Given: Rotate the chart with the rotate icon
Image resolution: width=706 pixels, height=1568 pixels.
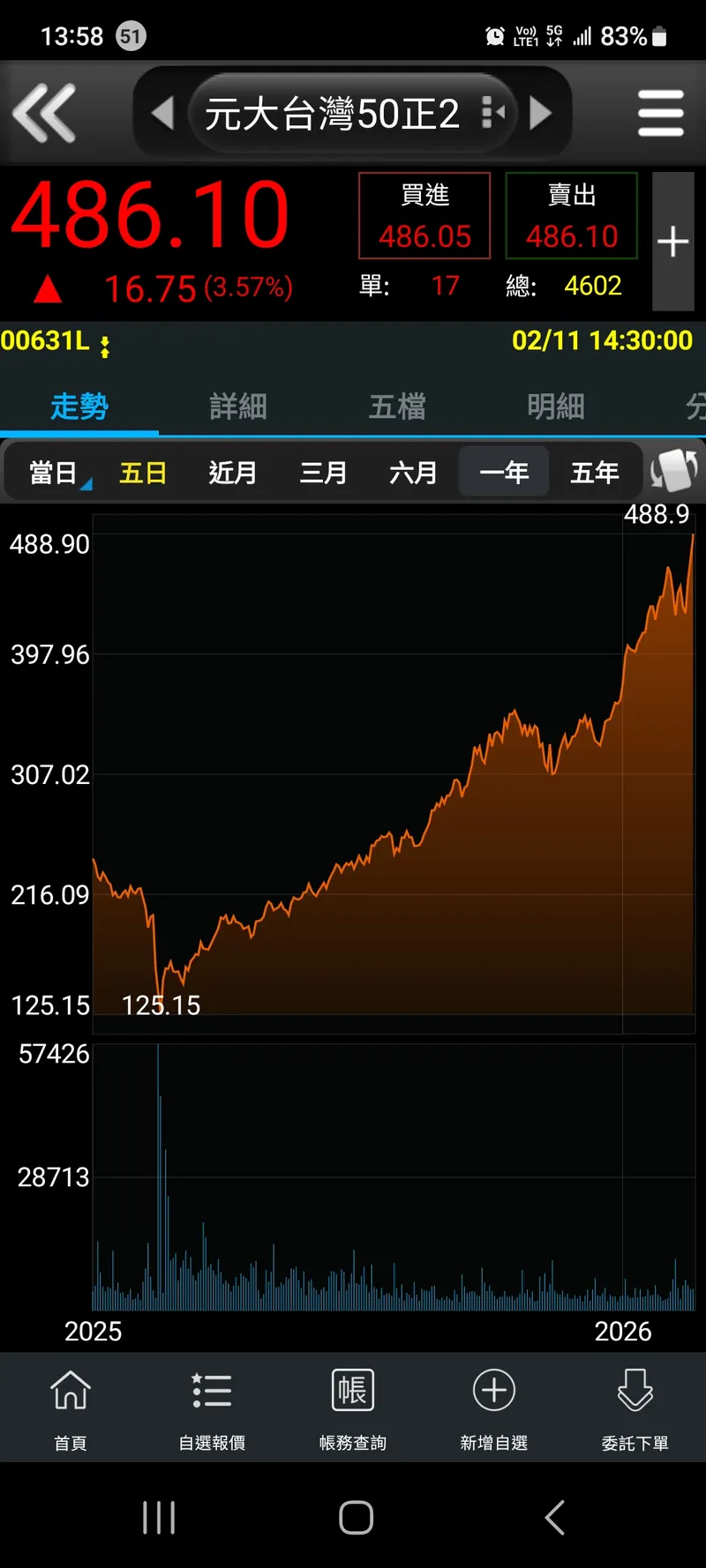Looking at the screenshot, I should coord(674,471).
